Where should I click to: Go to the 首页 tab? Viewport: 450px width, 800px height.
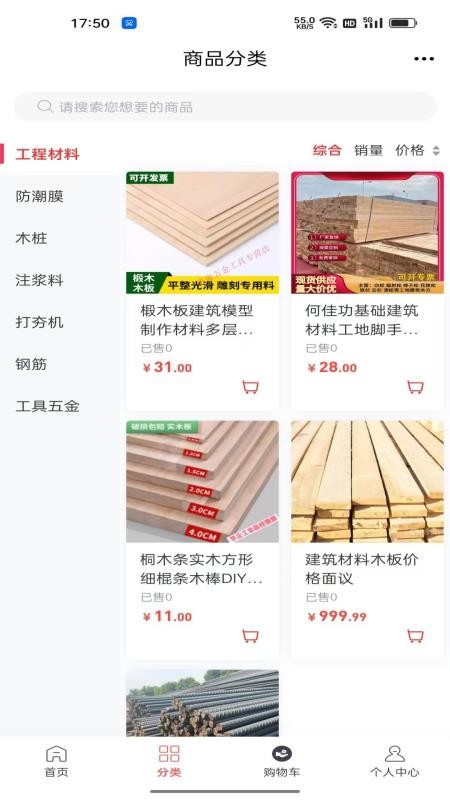pos(56,761)
